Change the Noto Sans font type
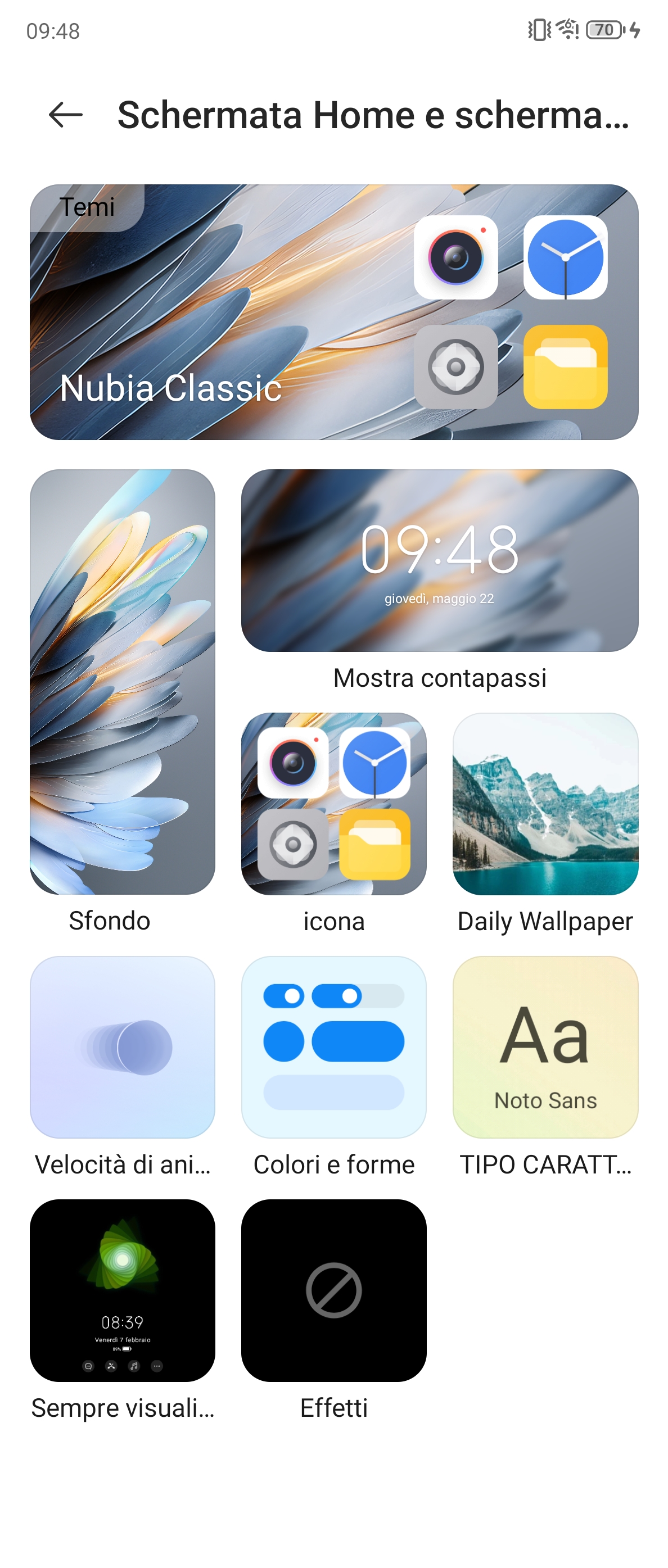The image size is (668, 1568). [x=545, y=1047]
